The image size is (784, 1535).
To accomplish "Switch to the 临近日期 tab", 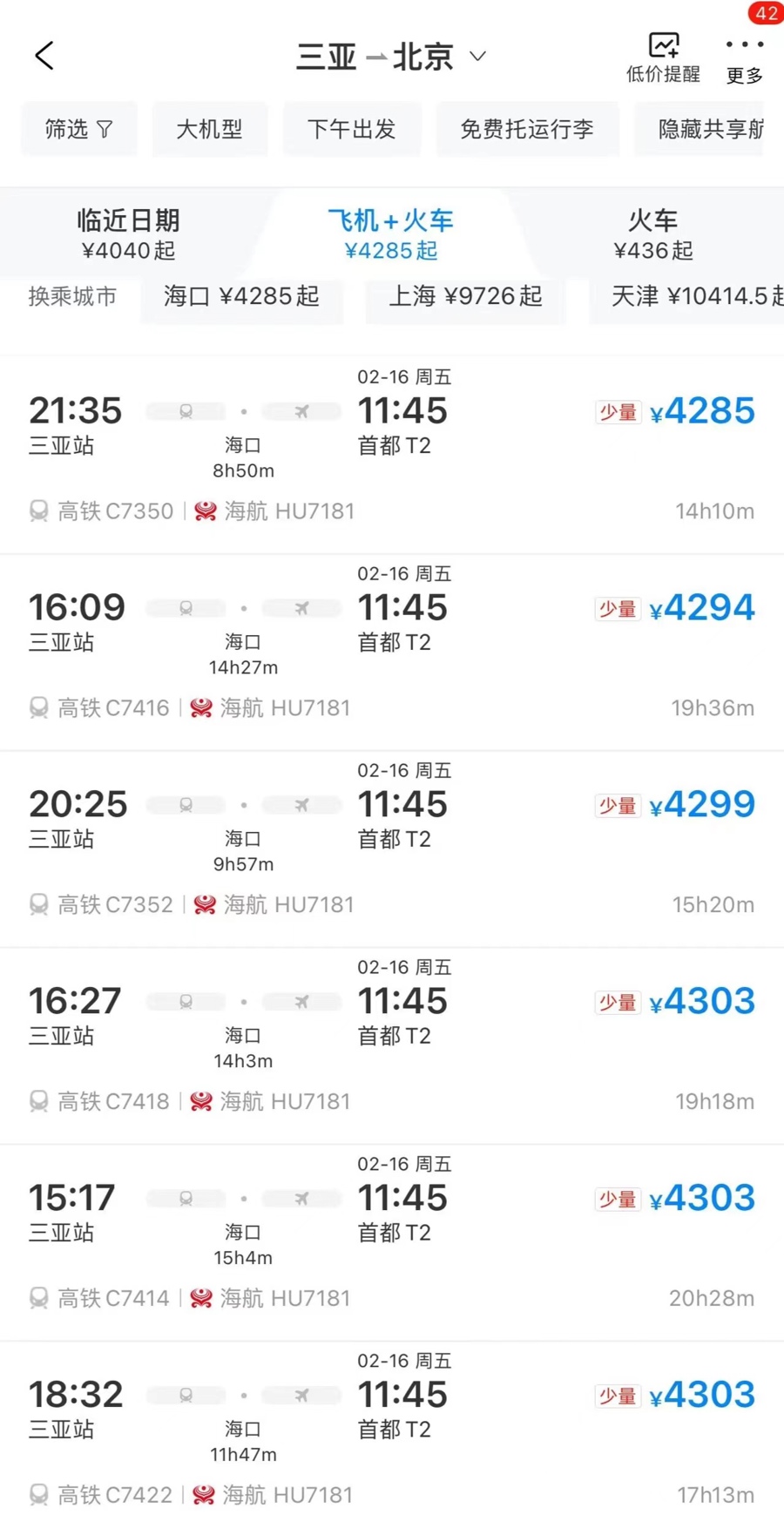I will point(129,233).
